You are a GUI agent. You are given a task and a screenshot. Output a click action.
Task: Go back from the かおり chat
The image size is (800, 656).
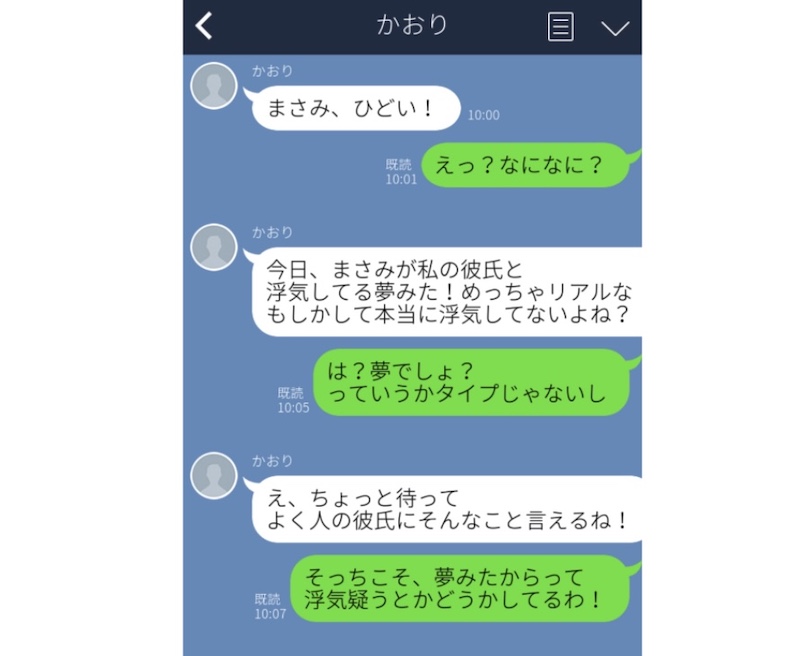click(205, 26)
